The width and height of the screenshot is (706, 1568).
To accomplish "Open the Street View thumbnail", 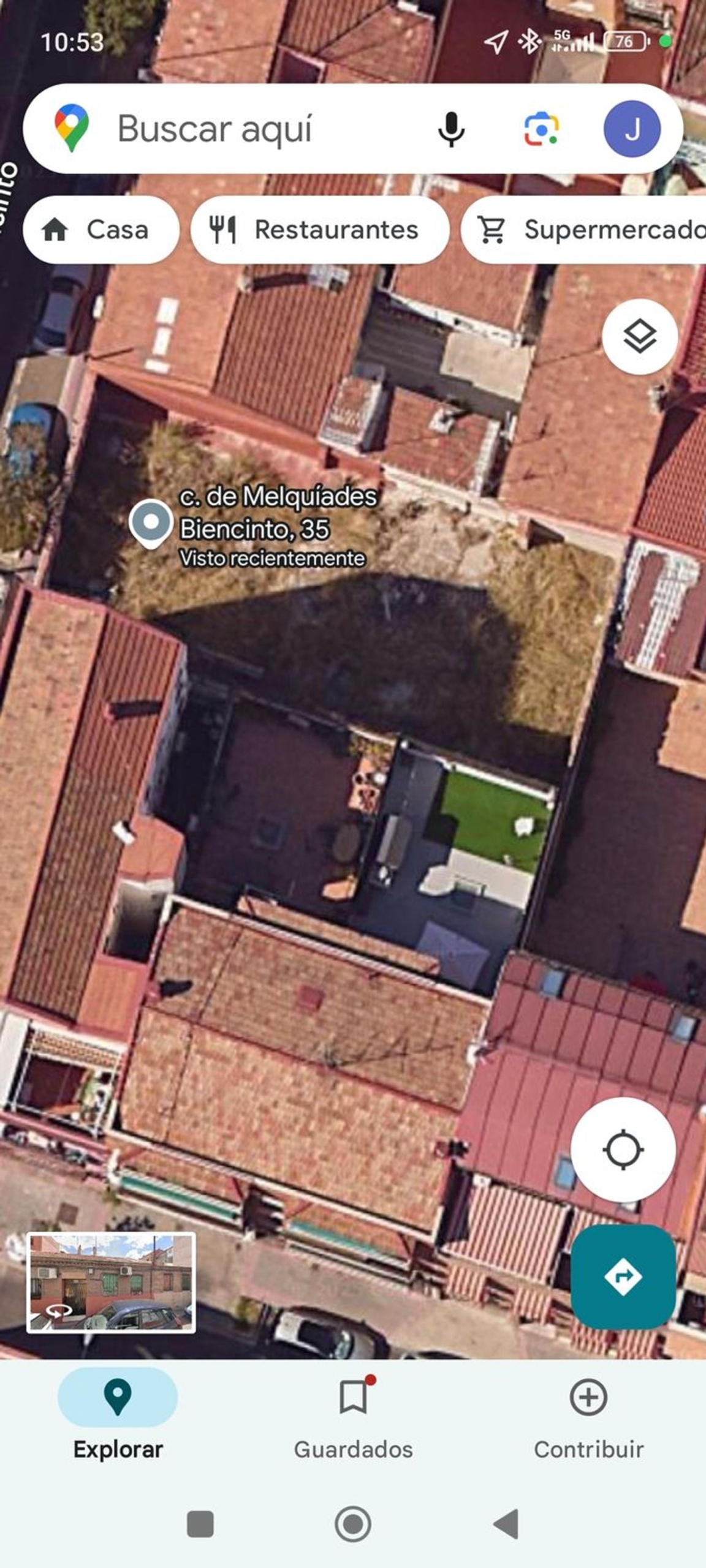I will (111, 1283).
